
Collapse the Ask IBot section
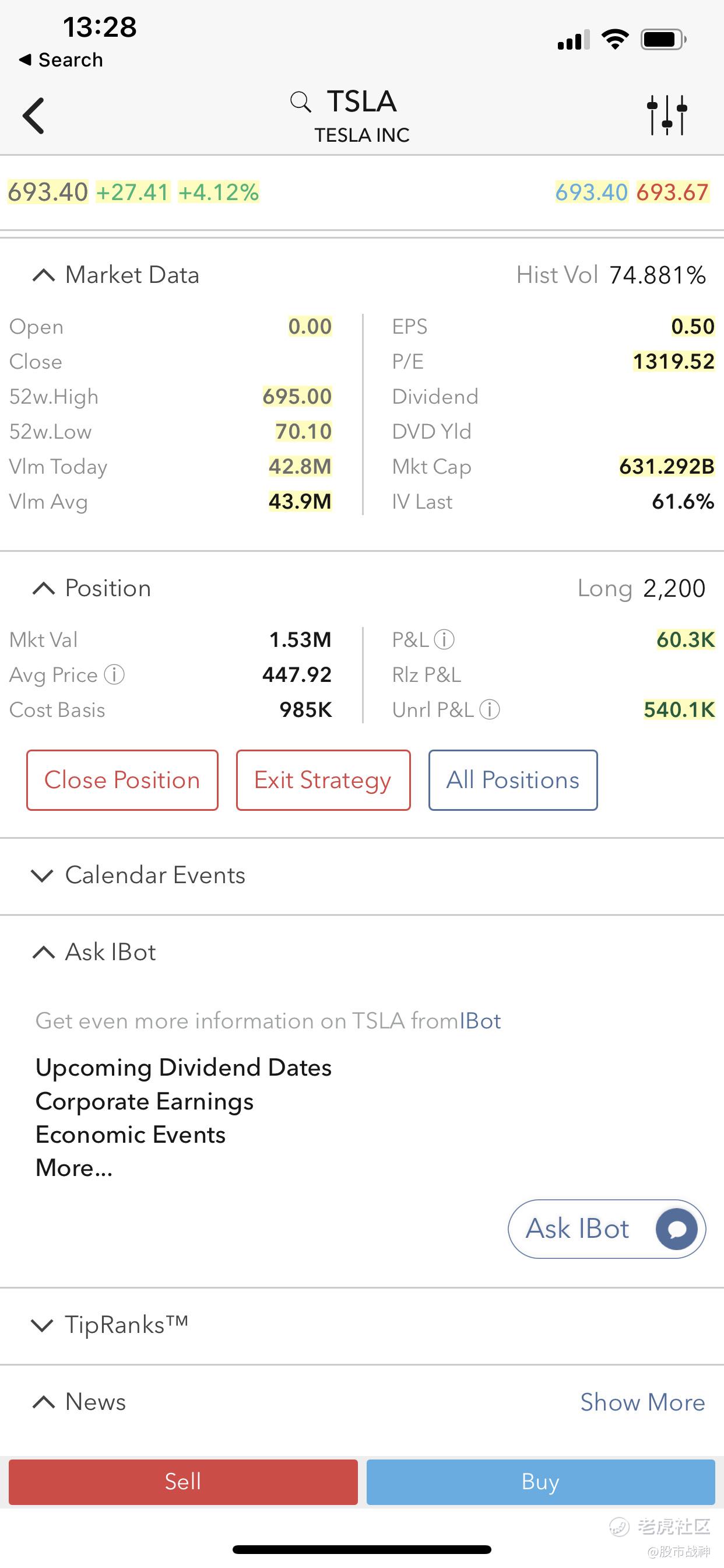pos(94,952)
